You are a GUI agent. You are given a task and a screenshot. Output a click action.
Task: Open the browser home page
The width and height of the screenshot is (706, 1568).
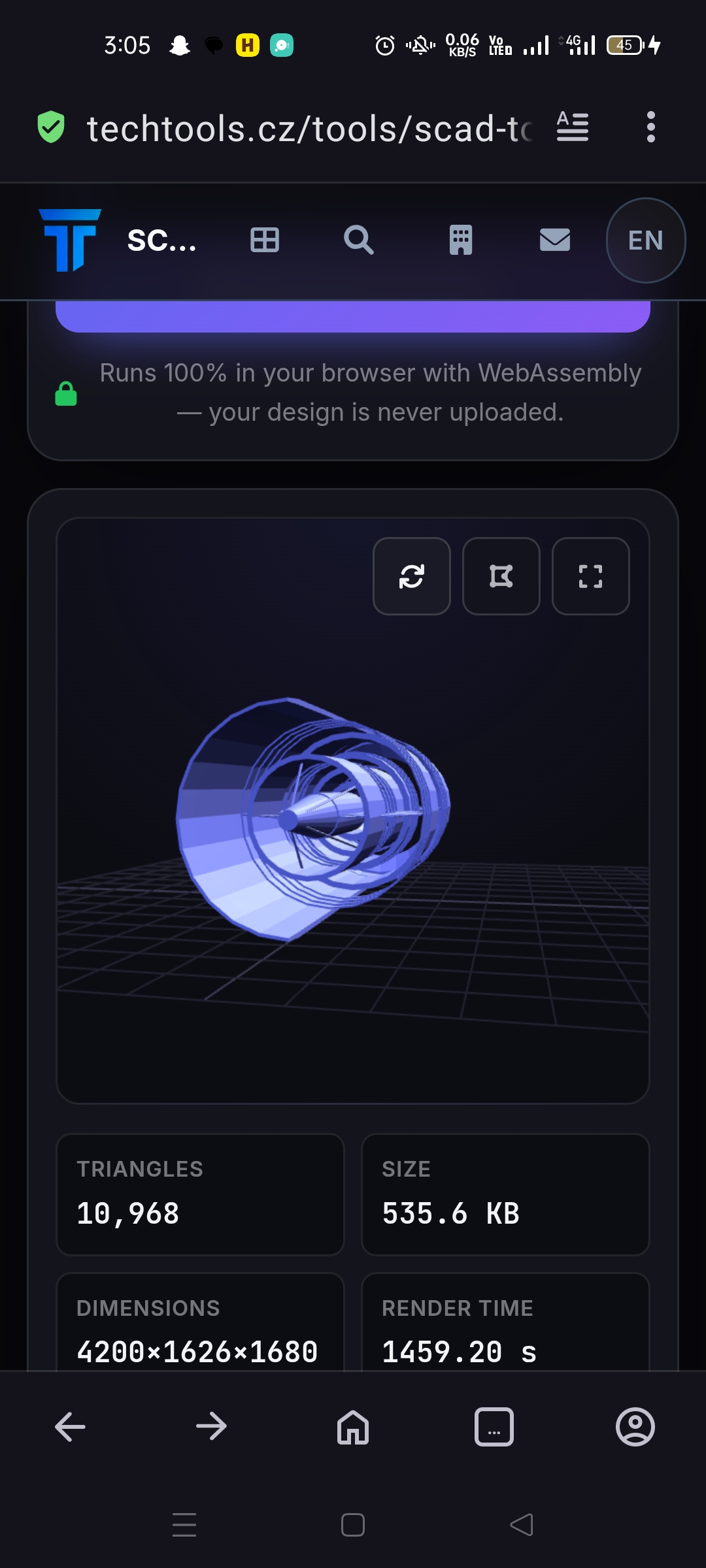point(353,1427)
